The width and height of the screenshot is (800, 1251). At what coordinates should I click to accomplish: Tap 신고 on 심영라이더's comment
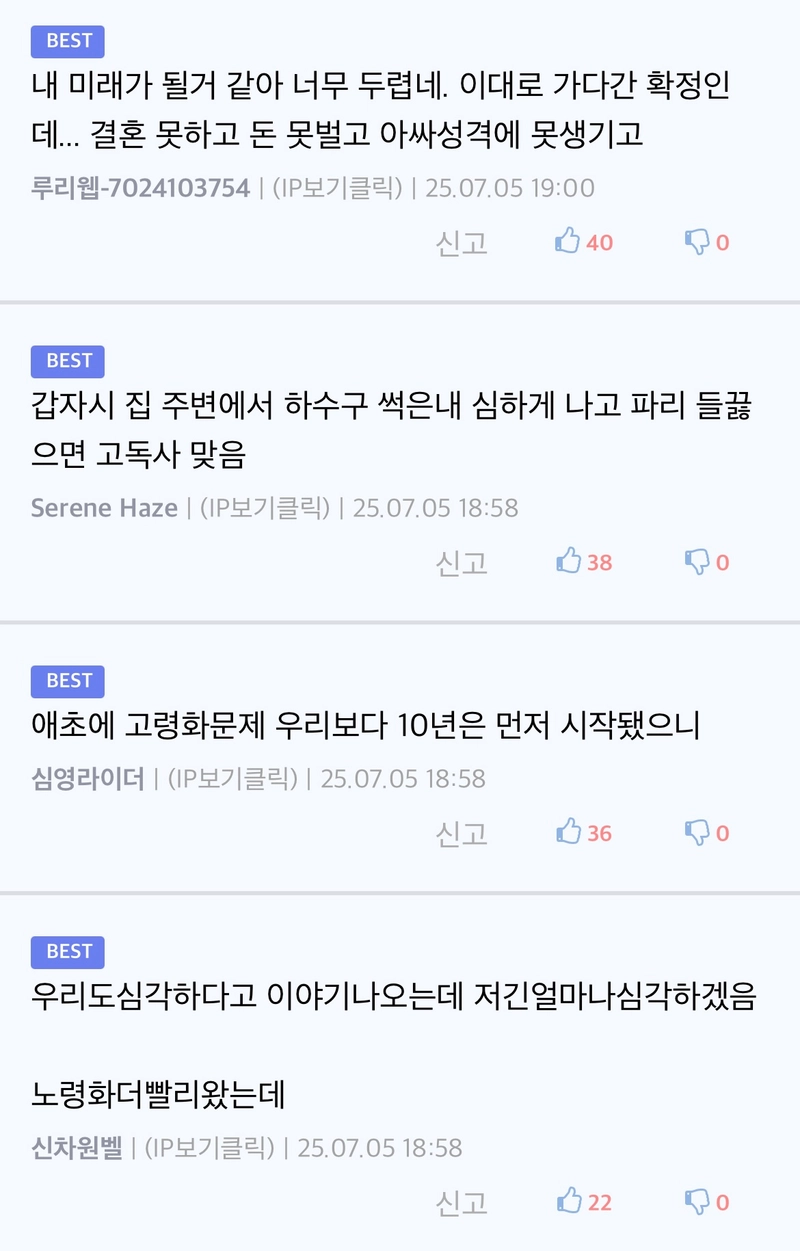point(462,832)
